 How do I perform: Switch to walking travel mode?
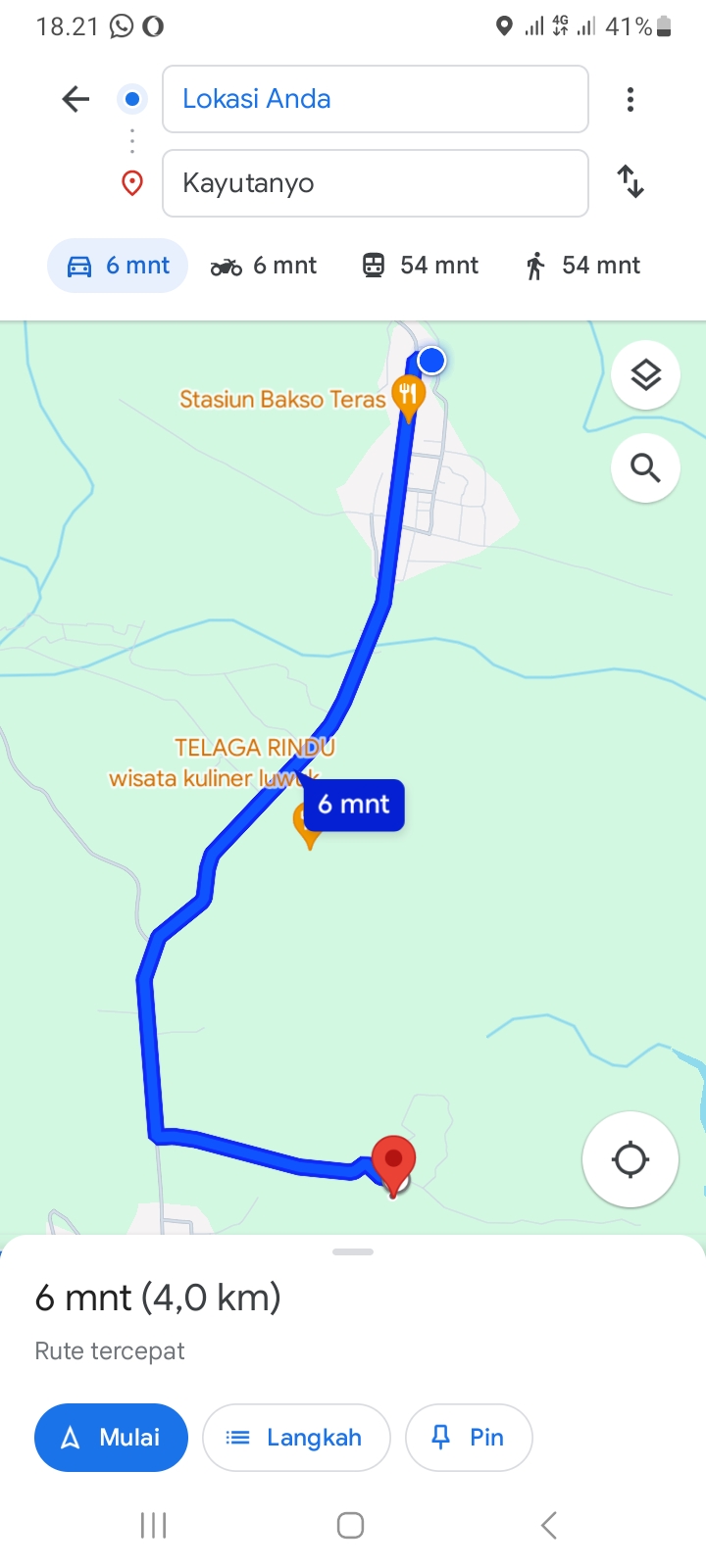click(582, 266)
